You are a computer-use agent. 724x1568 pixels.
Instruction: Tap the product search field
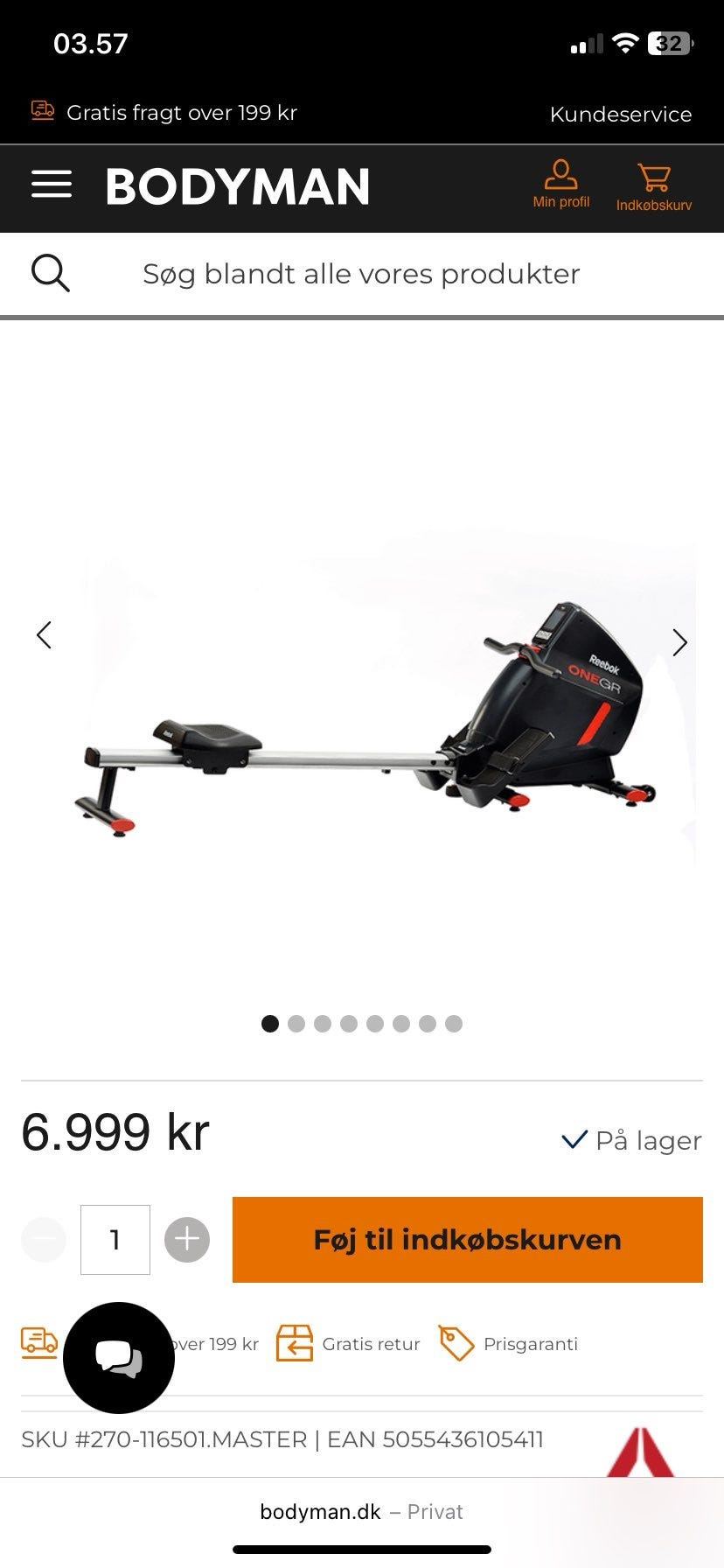click(361, 274)
